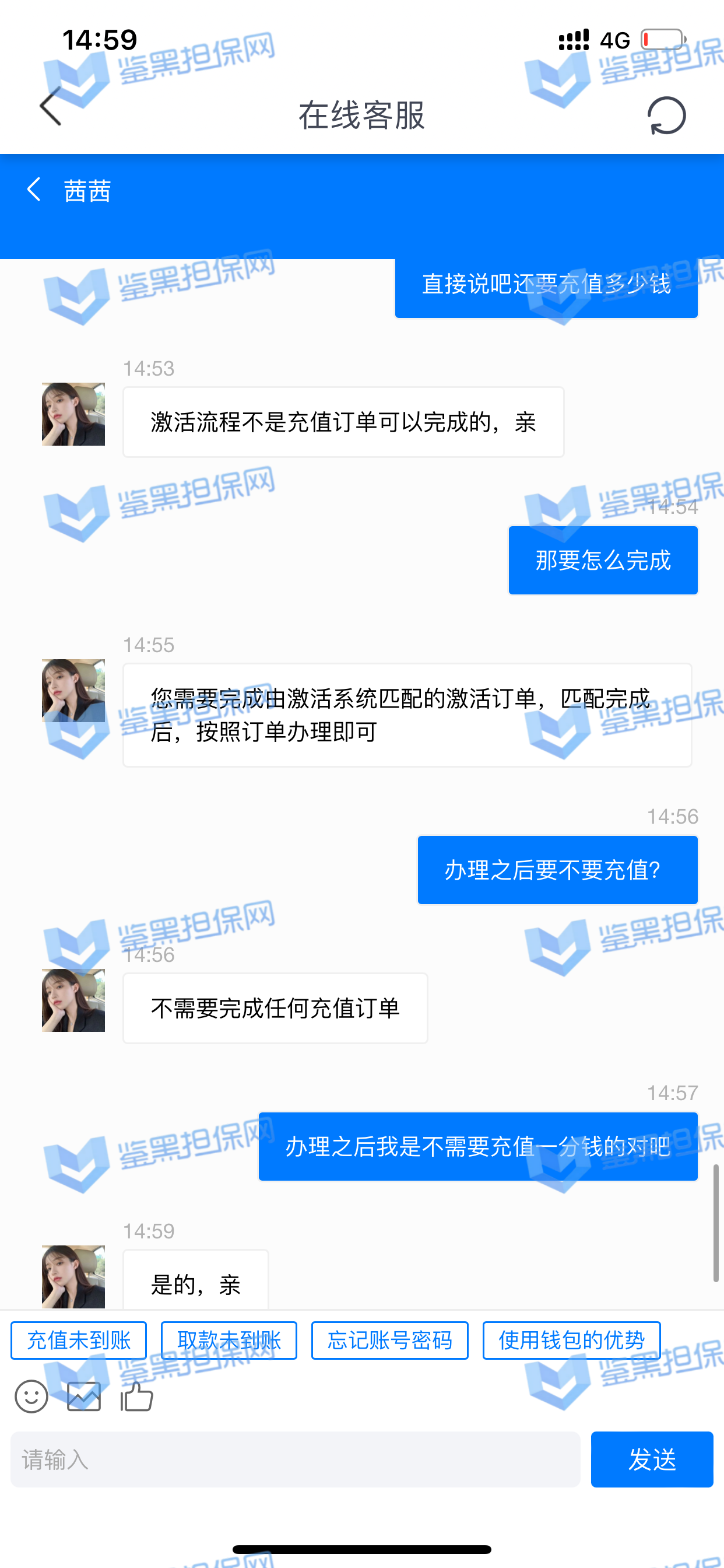
Task: Go back from the online customer service page
Action: point(51,107)
